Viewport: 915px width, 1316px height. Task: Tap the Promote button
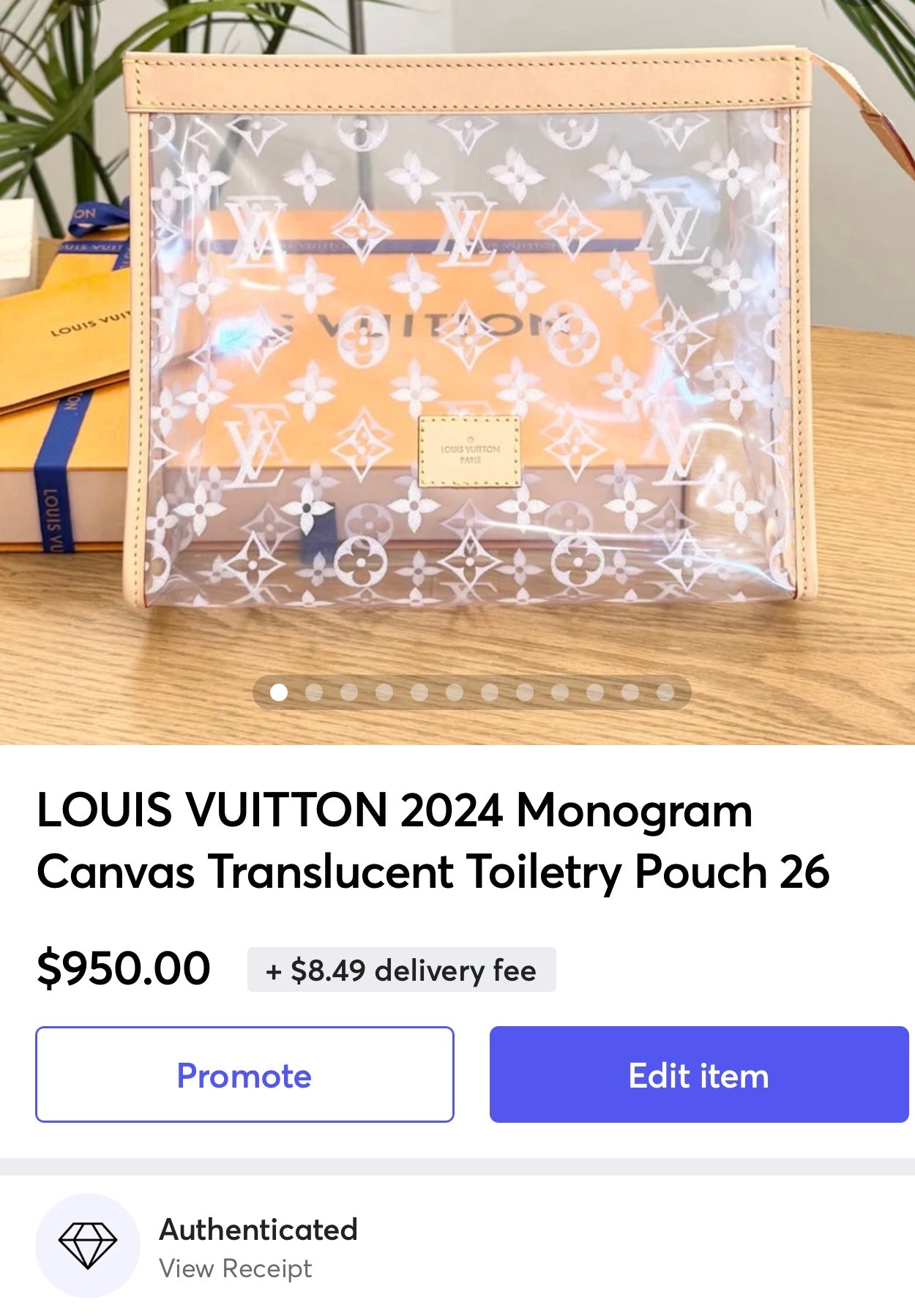pos(244,1074)
